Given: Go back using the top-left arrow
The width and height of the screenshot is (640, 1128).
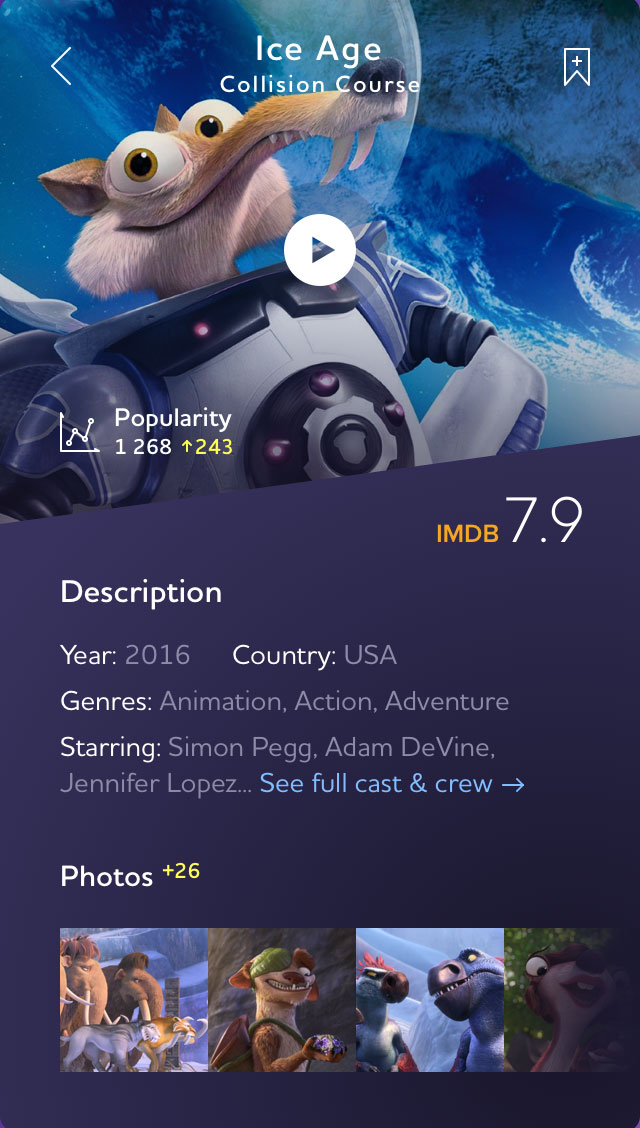Looking at the screenshot, I should 62,66.
